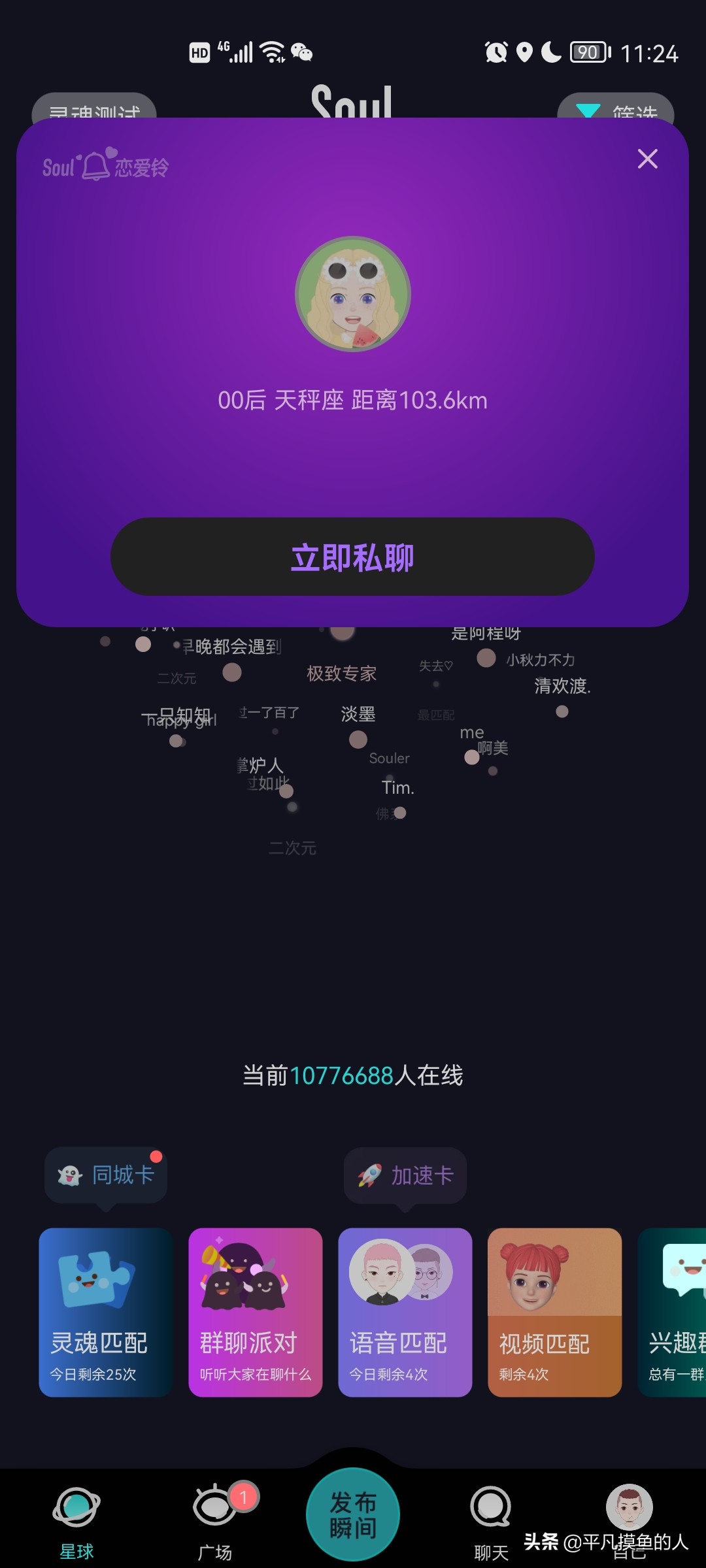Start 语音匹配 voice matching
Viewport: 706px width, 1568px height.
coord(405,1312)
